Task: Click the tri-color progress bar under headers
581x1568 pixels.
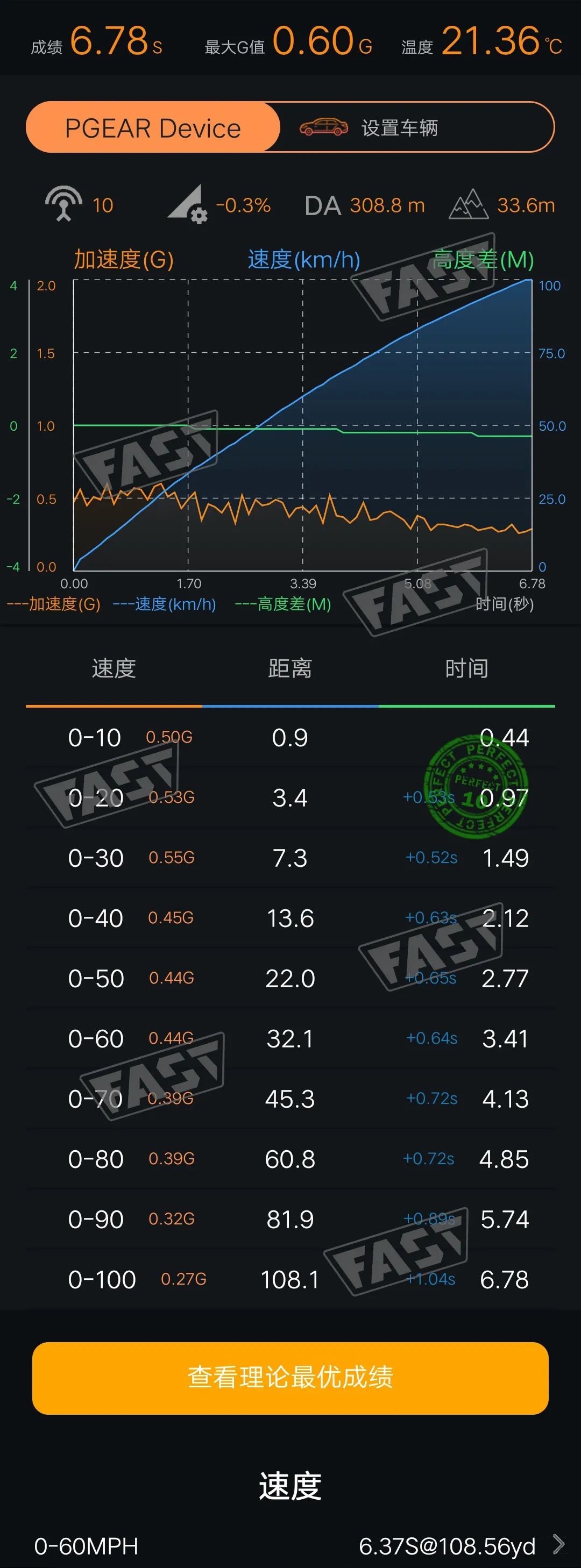Action: click(290, 705)
